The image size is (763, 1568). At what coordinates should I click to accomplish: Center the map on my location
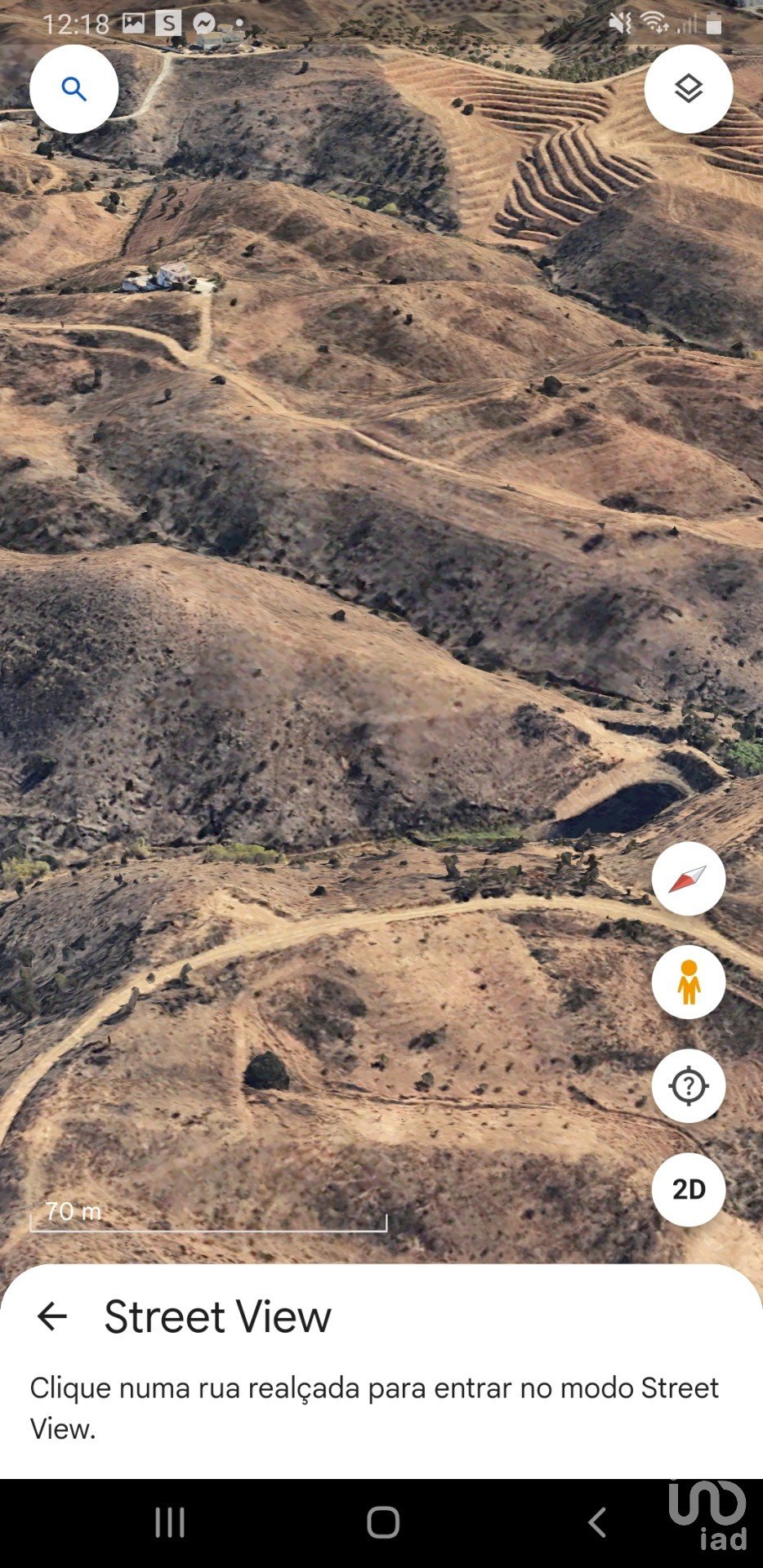point(688,1085)
